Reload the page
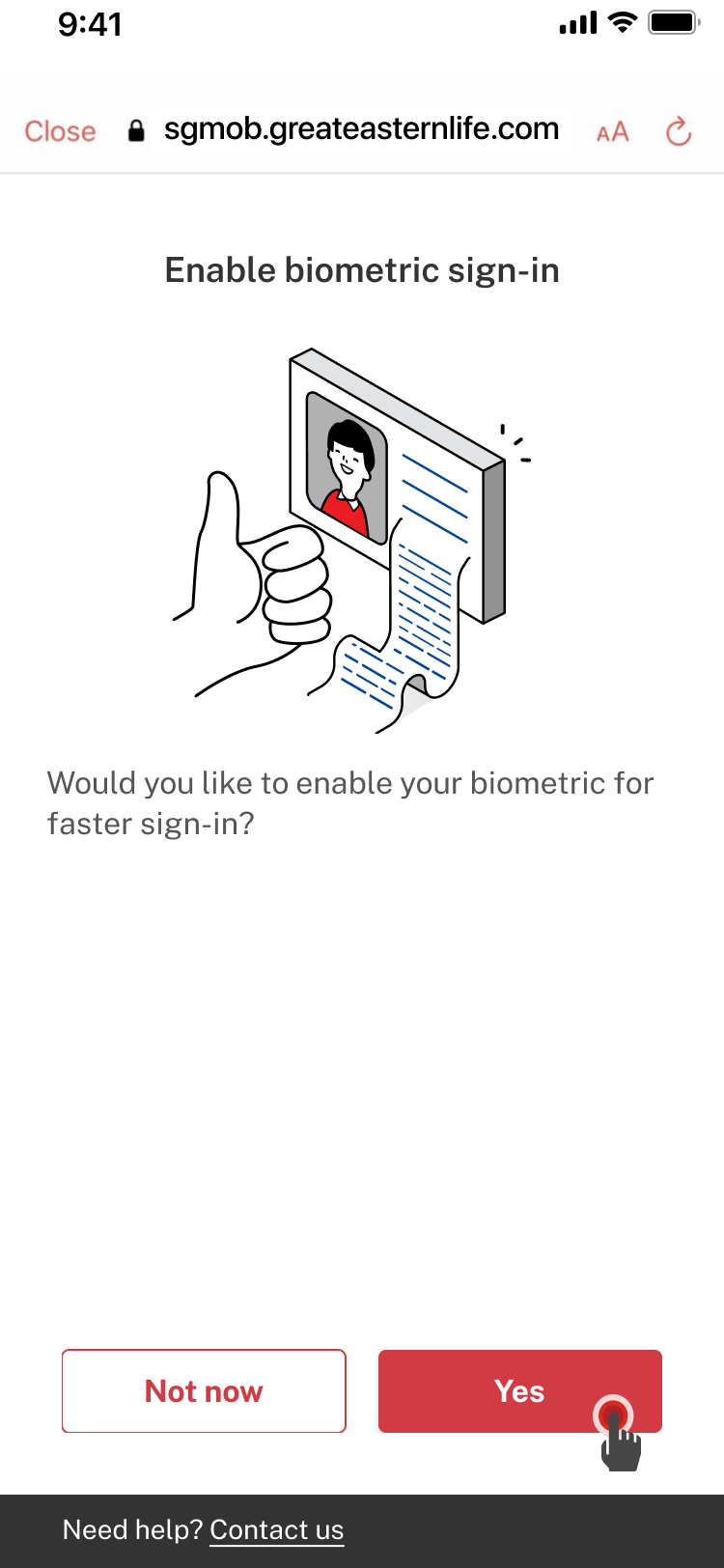Viewport: 724px width, 1568px height. coord(679,131)
